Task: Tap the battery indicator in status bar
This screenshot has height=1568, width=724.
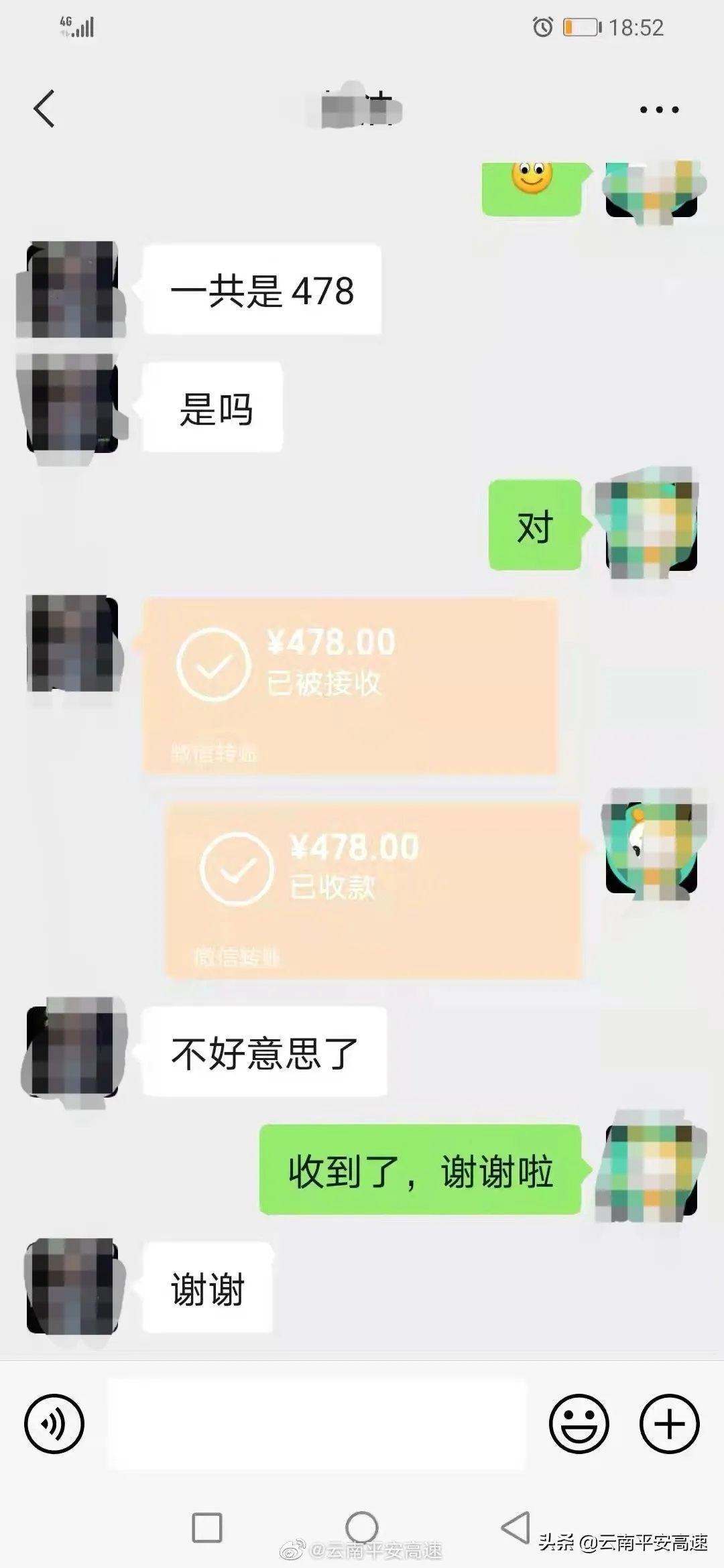Action: [580, 27]
